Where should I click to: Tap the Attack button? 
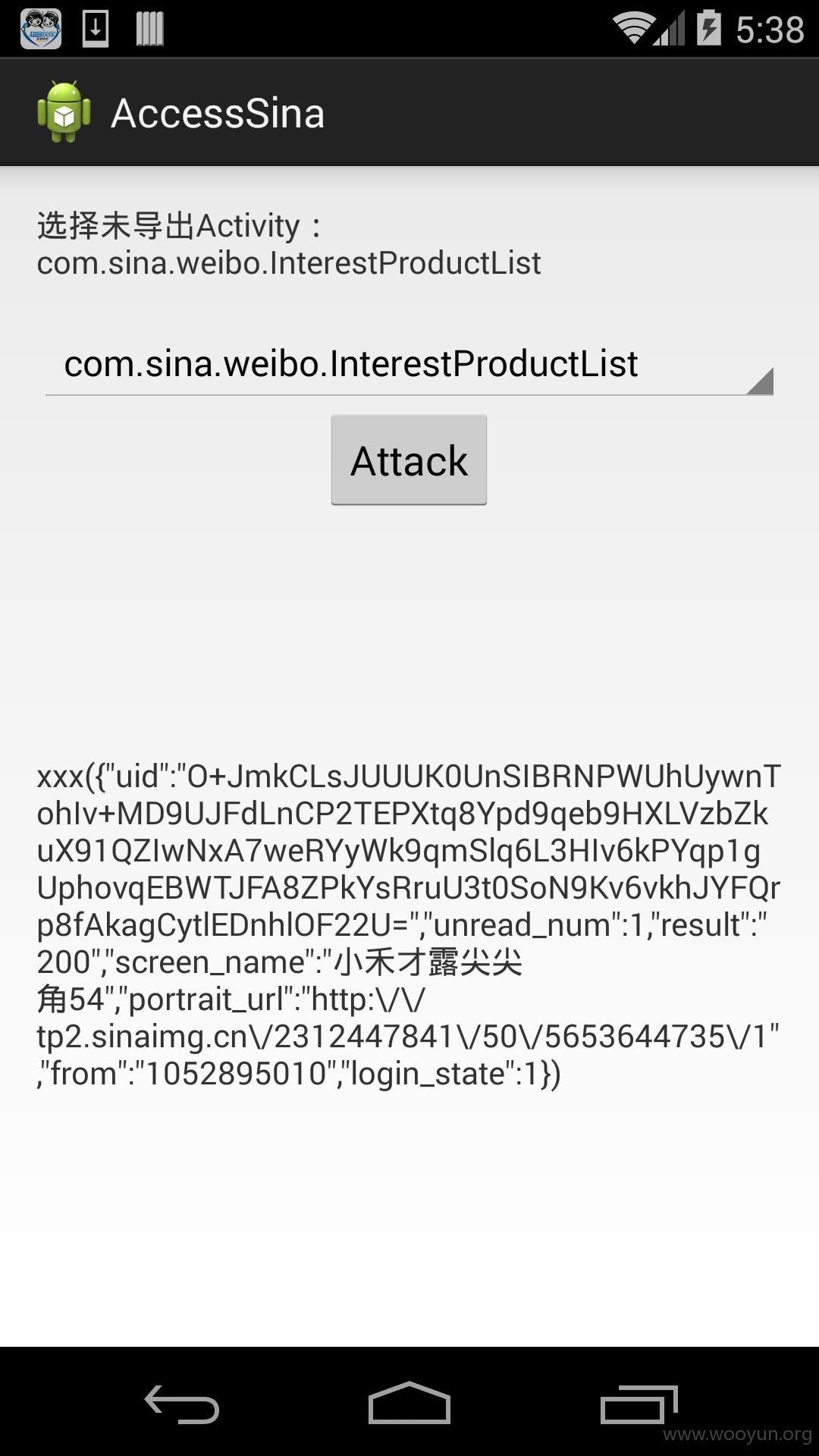[x=409, y=460]
